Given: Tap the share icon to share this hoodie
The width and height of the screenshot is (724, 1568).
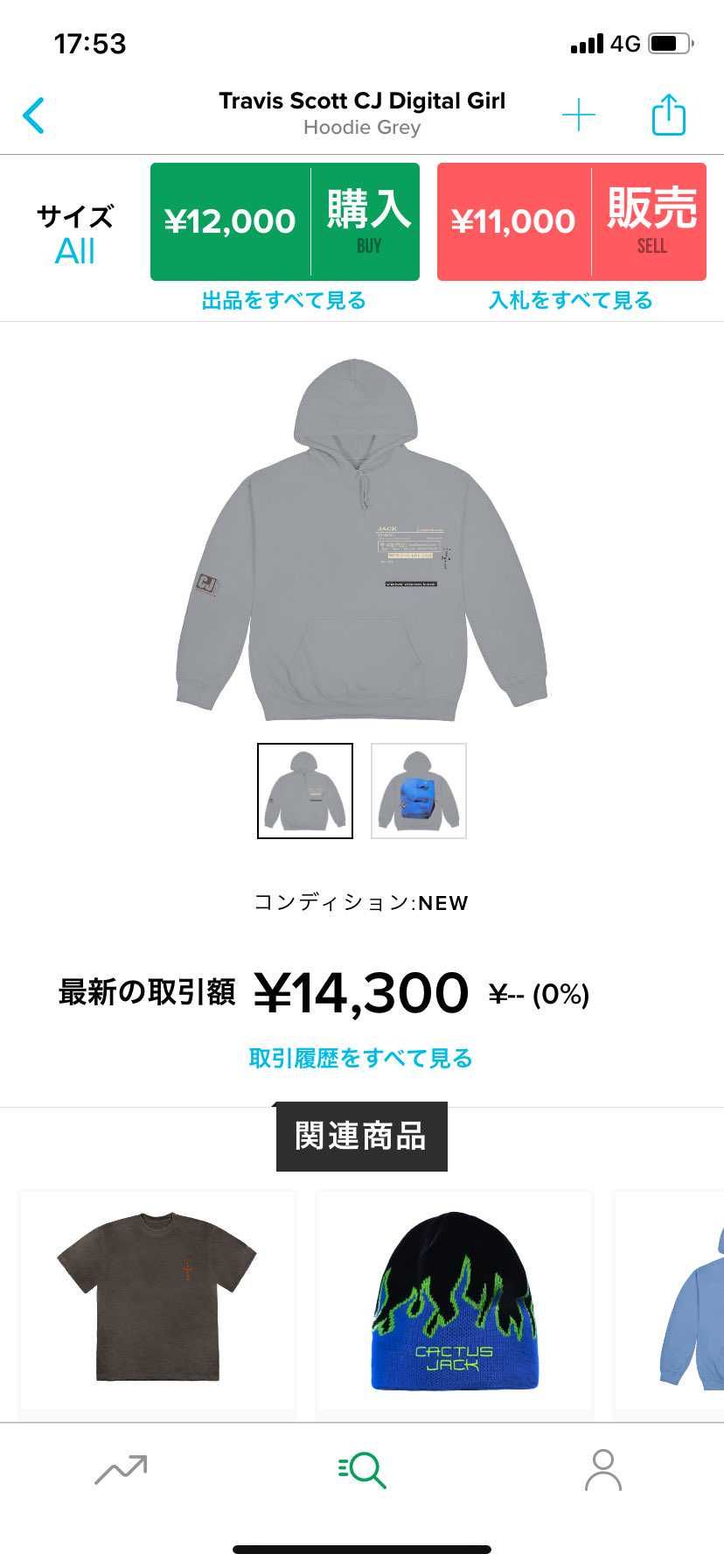Looking at the screenshot, I should (x=667, y=113).
